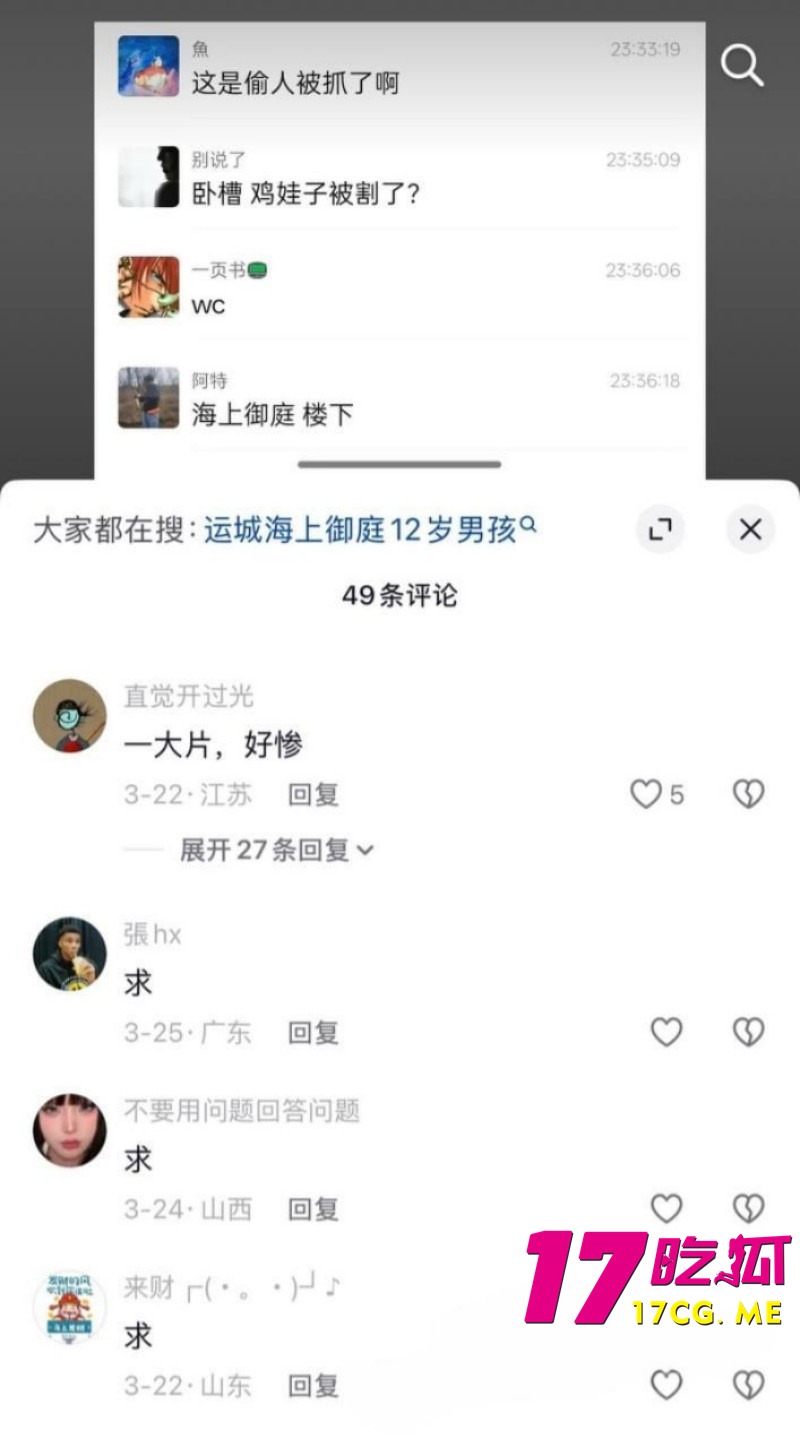Dislike 直觉开过光's comment with broken heart icon
This screenshot has width=800, height=1448.
point(750,794)
